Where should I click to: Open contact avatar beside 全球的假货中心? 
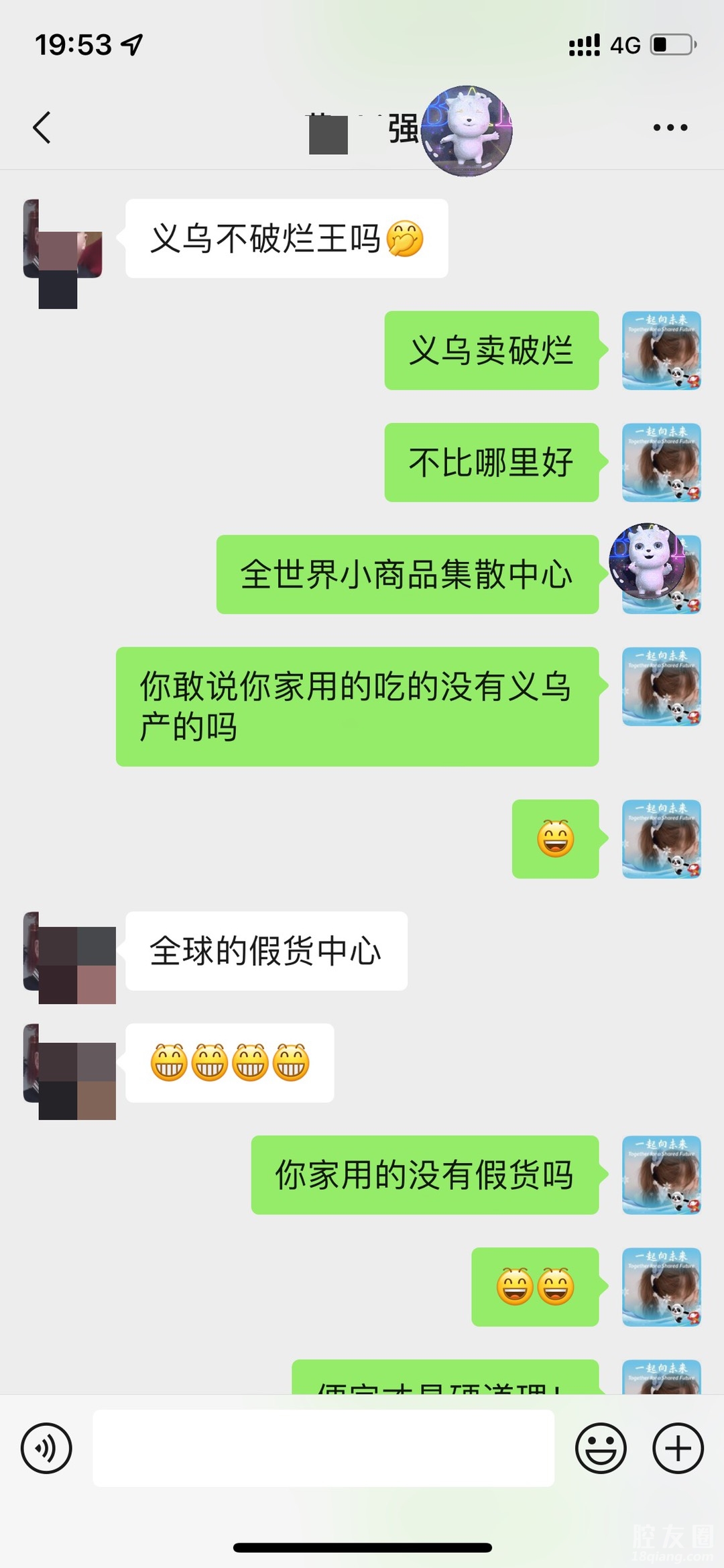(x=69, y=957)
